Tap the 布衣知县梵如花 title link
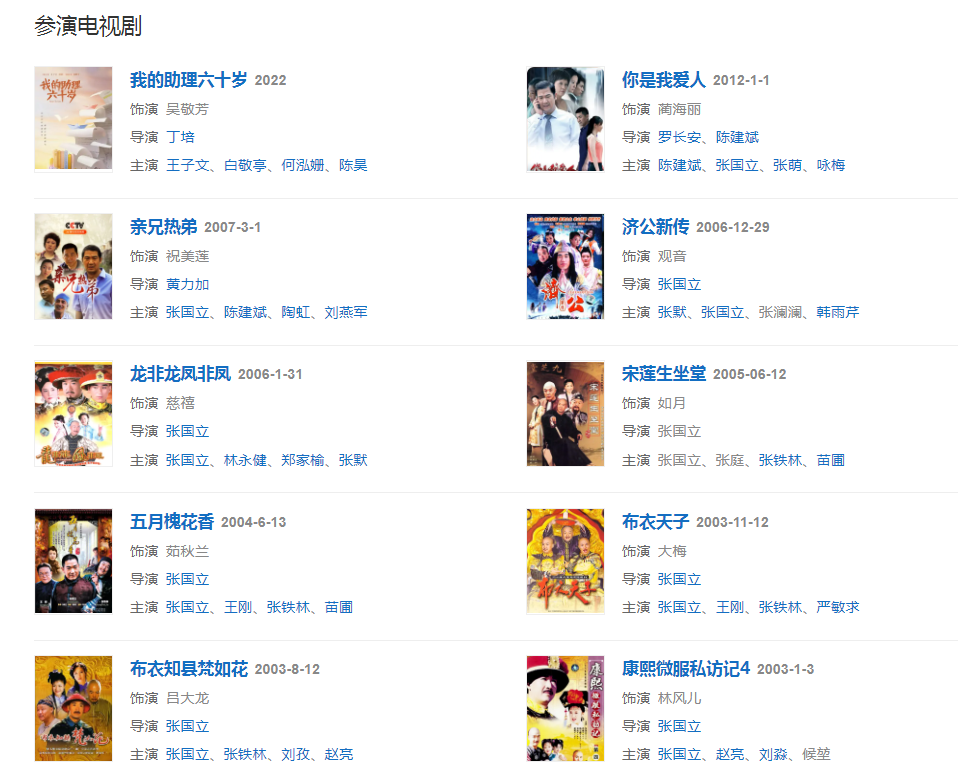The height and width of the screenshot is (781, 958). click(188, 669)
